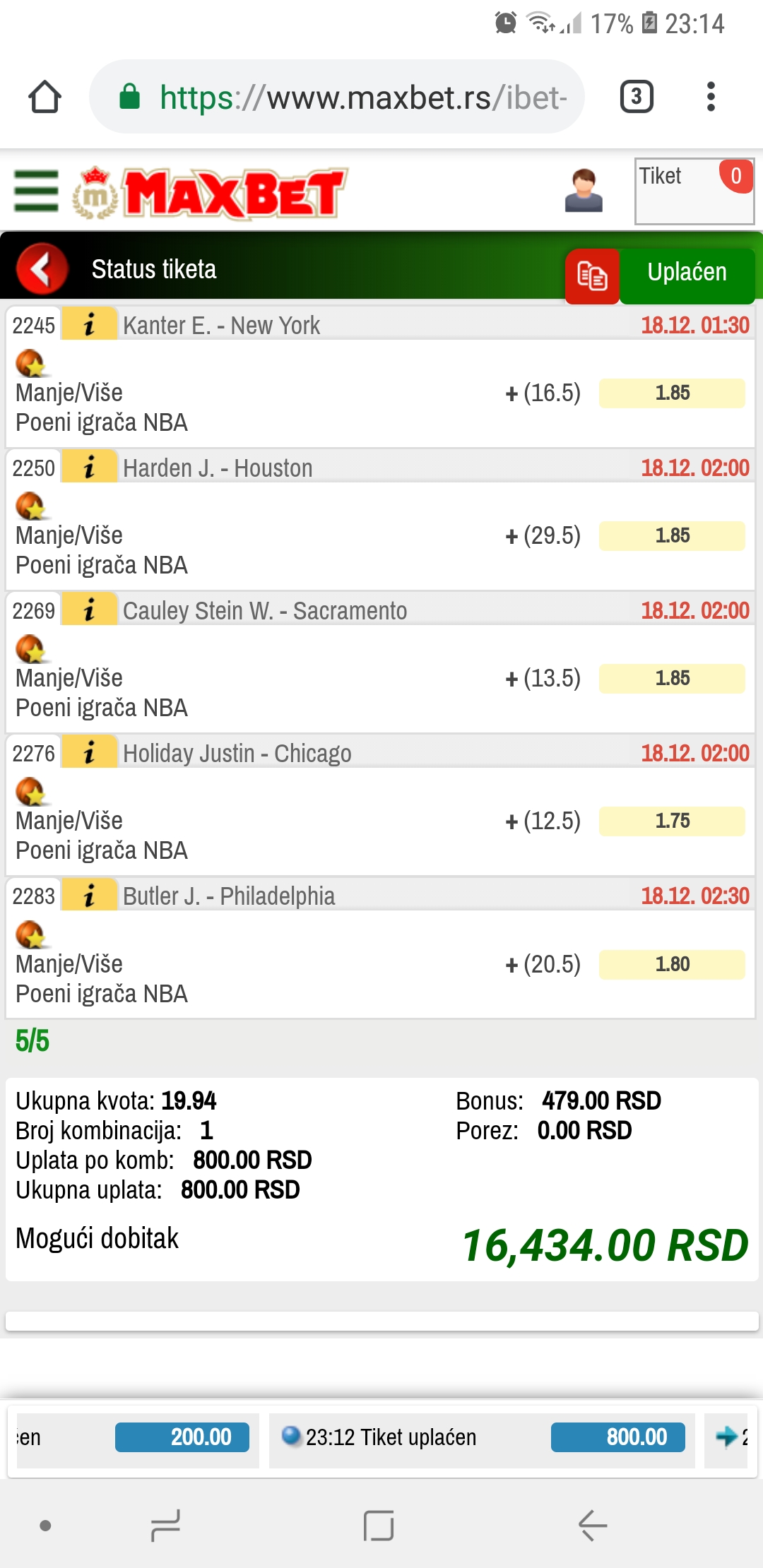
Task: Open the 23:12 Tiket uplaćen 800.00 entry
Action: (482, 1437)
